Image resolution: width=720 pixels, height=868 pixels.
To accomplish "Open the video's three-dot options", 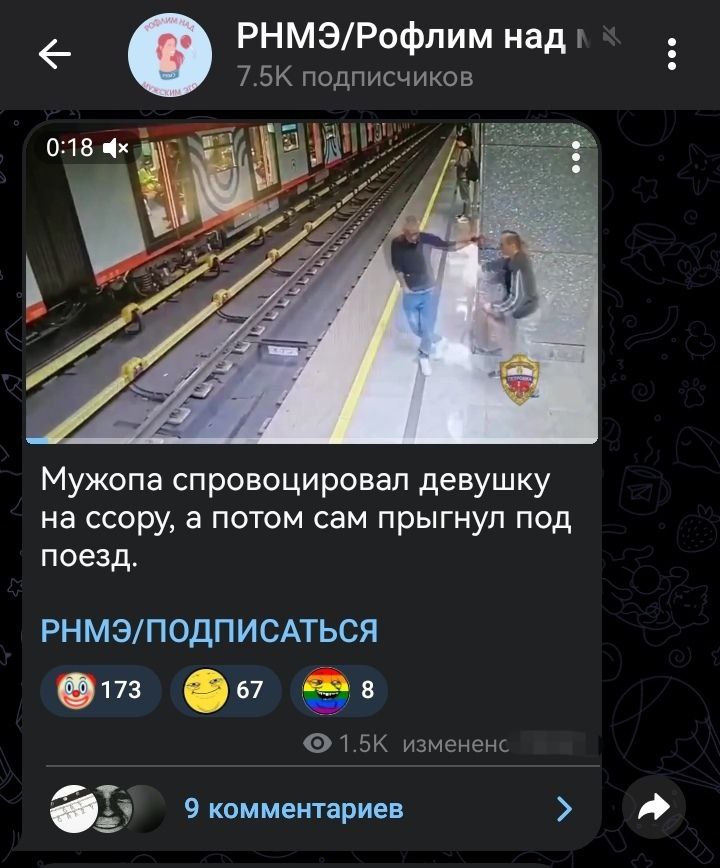I will [x=576, y=157].
